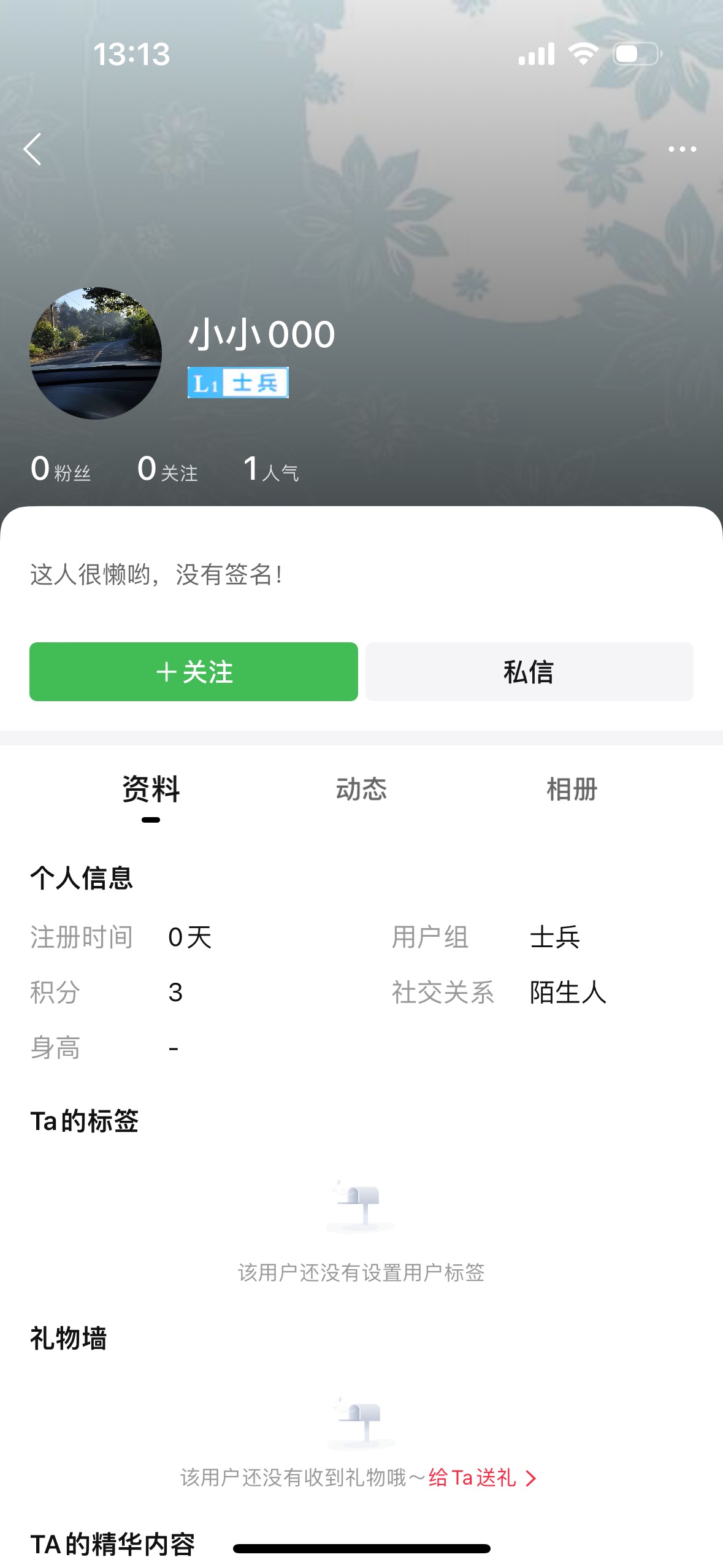
Task: Open the 给Ta送礼 gift link
Action: 483,1478
